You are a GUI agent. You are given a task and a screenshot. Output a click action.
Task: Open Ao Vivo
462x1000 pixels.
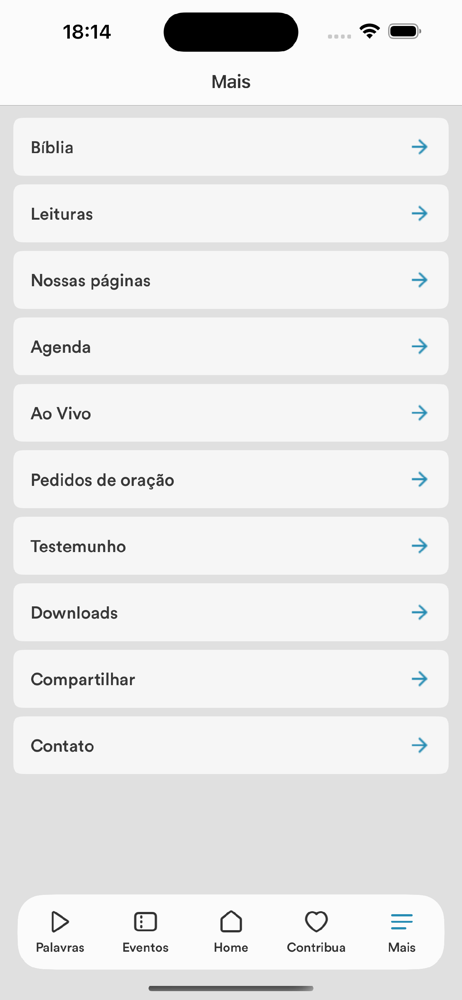pos(231,413)
